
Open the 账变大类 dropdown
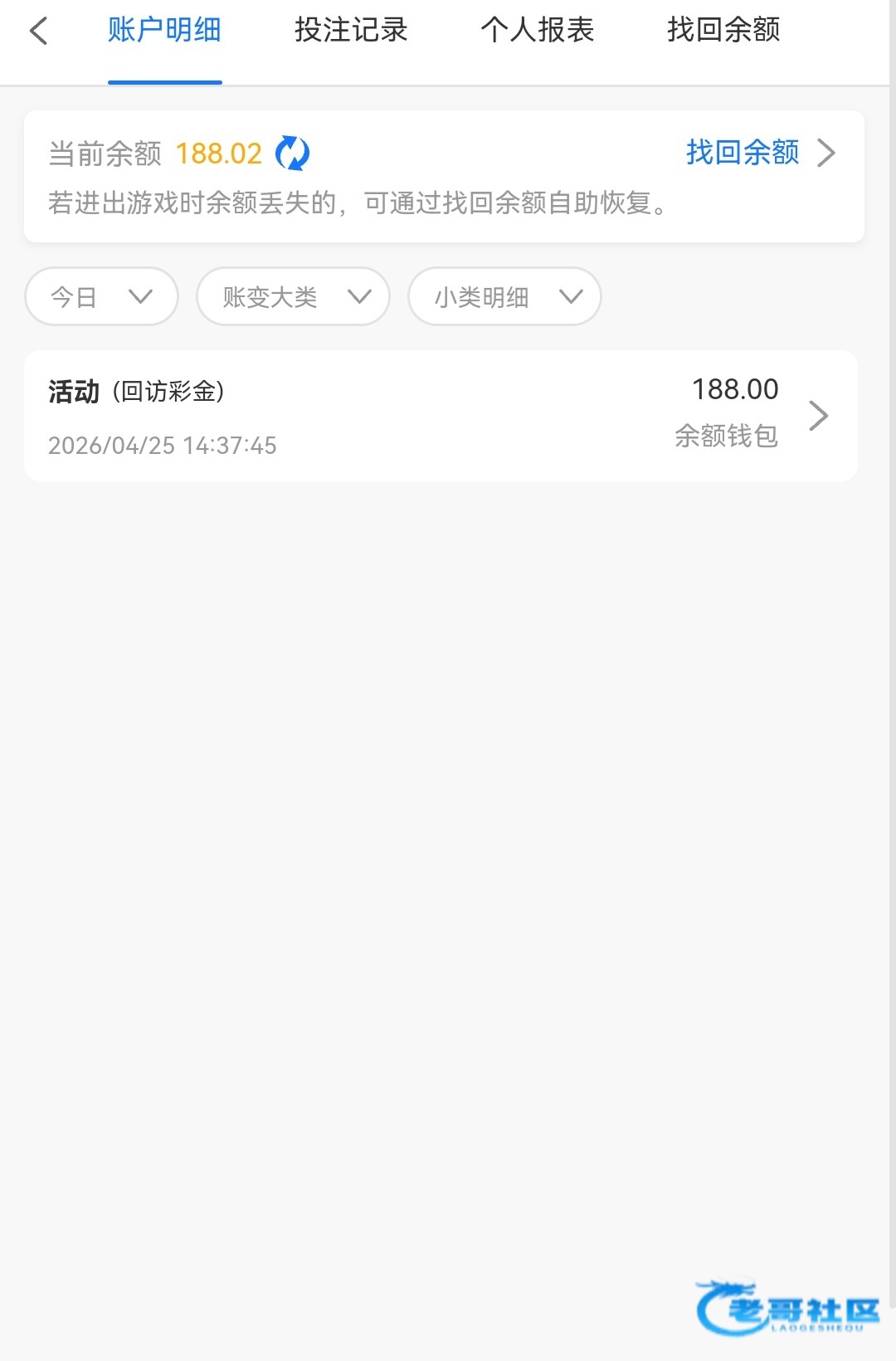coord(293,296)
